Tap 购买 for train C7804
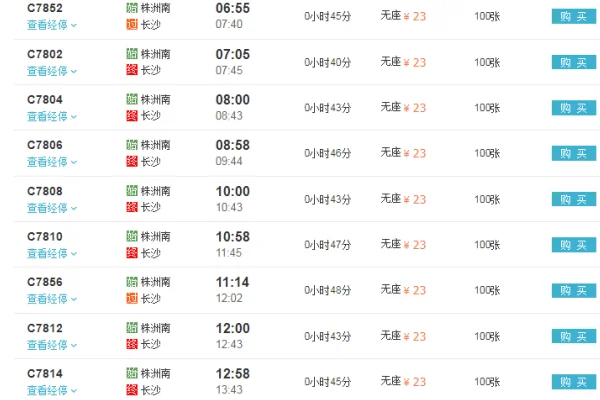 pyautogui.click(x=573, y=108)
